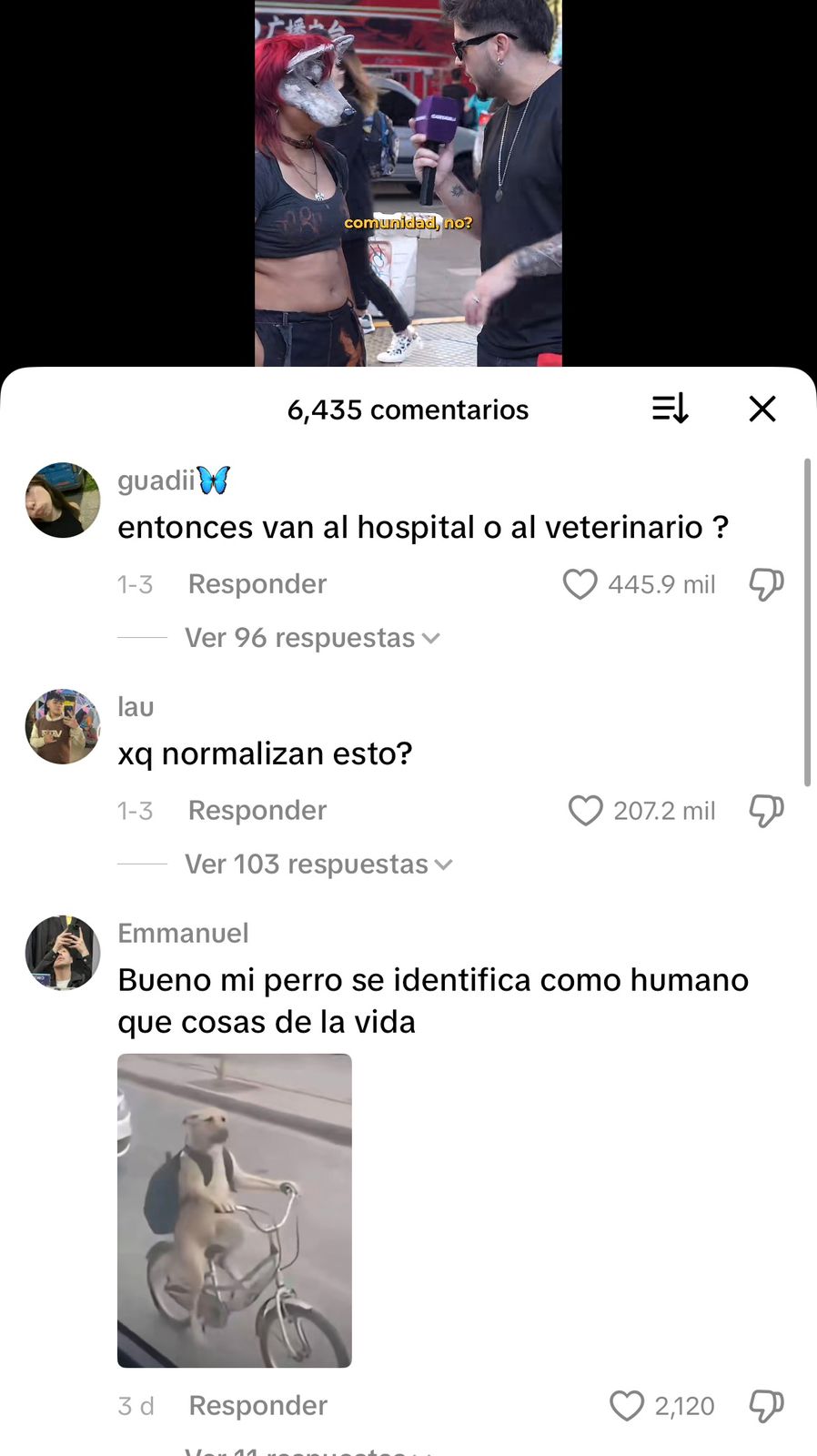The height and width of the screenshot is (1456, 817).
Task: Like guadii's comment about the veterinario
Action: pos(580,584)
